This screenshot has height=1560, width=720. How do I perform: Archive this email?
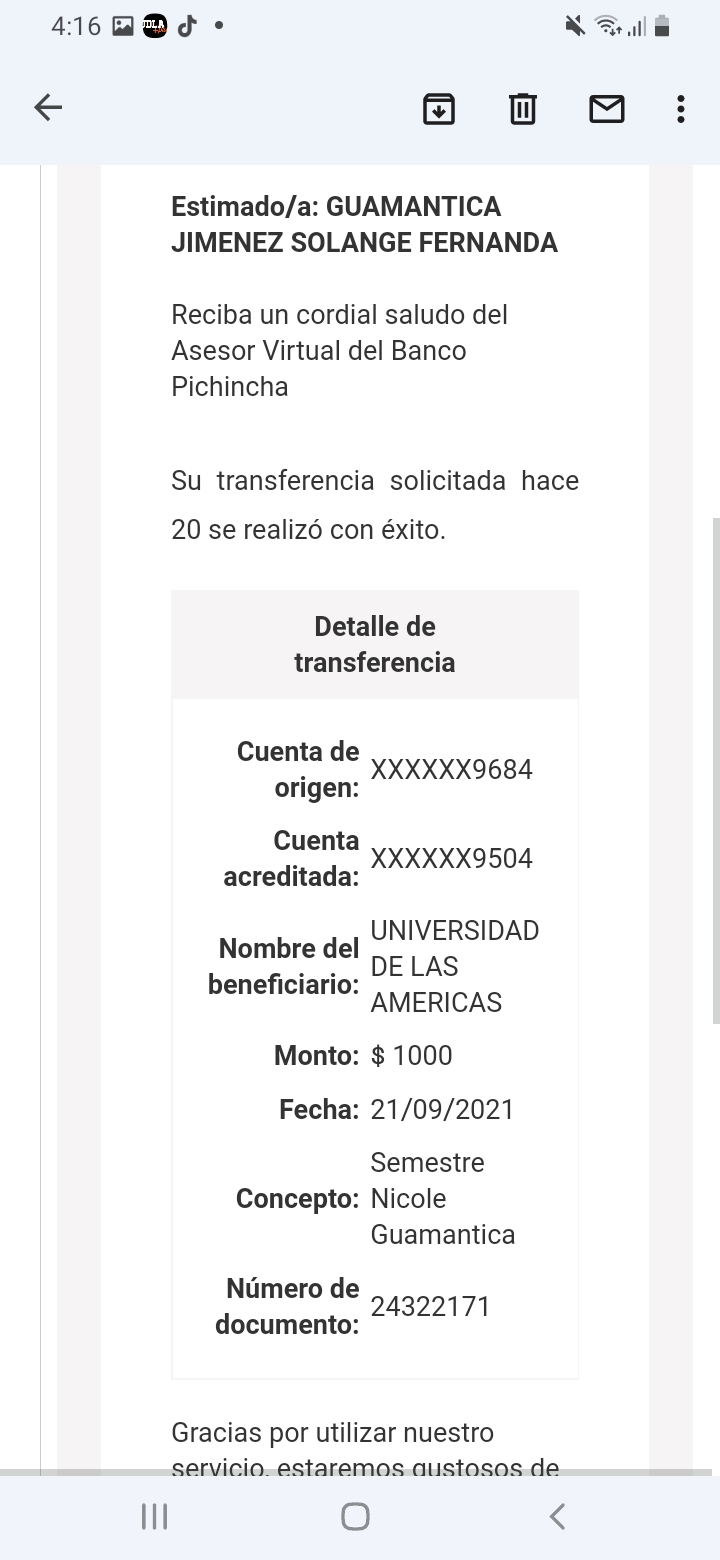point(439,108)
